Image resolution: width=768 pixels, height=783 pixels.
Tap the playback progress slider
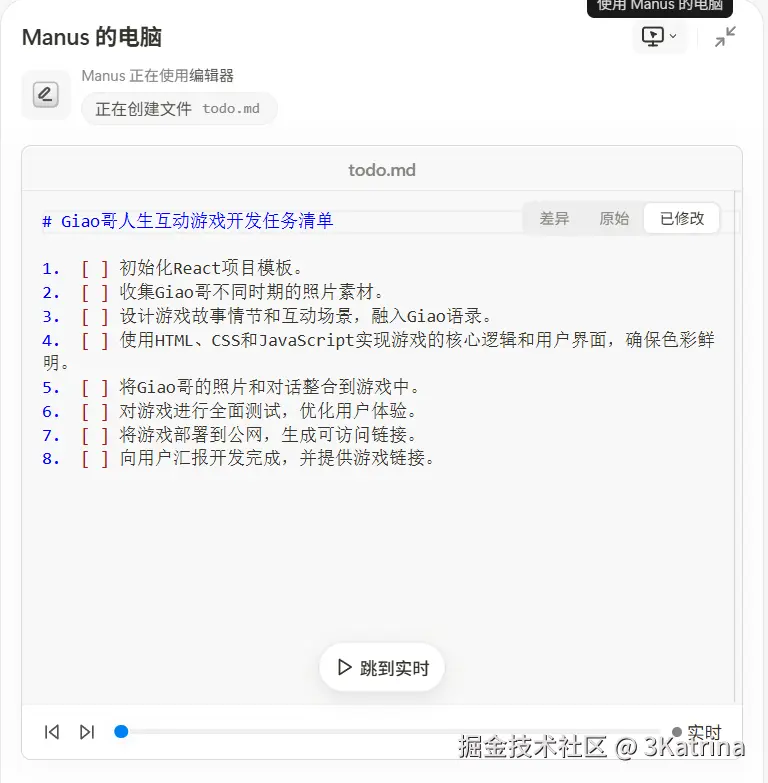(390, 732)
